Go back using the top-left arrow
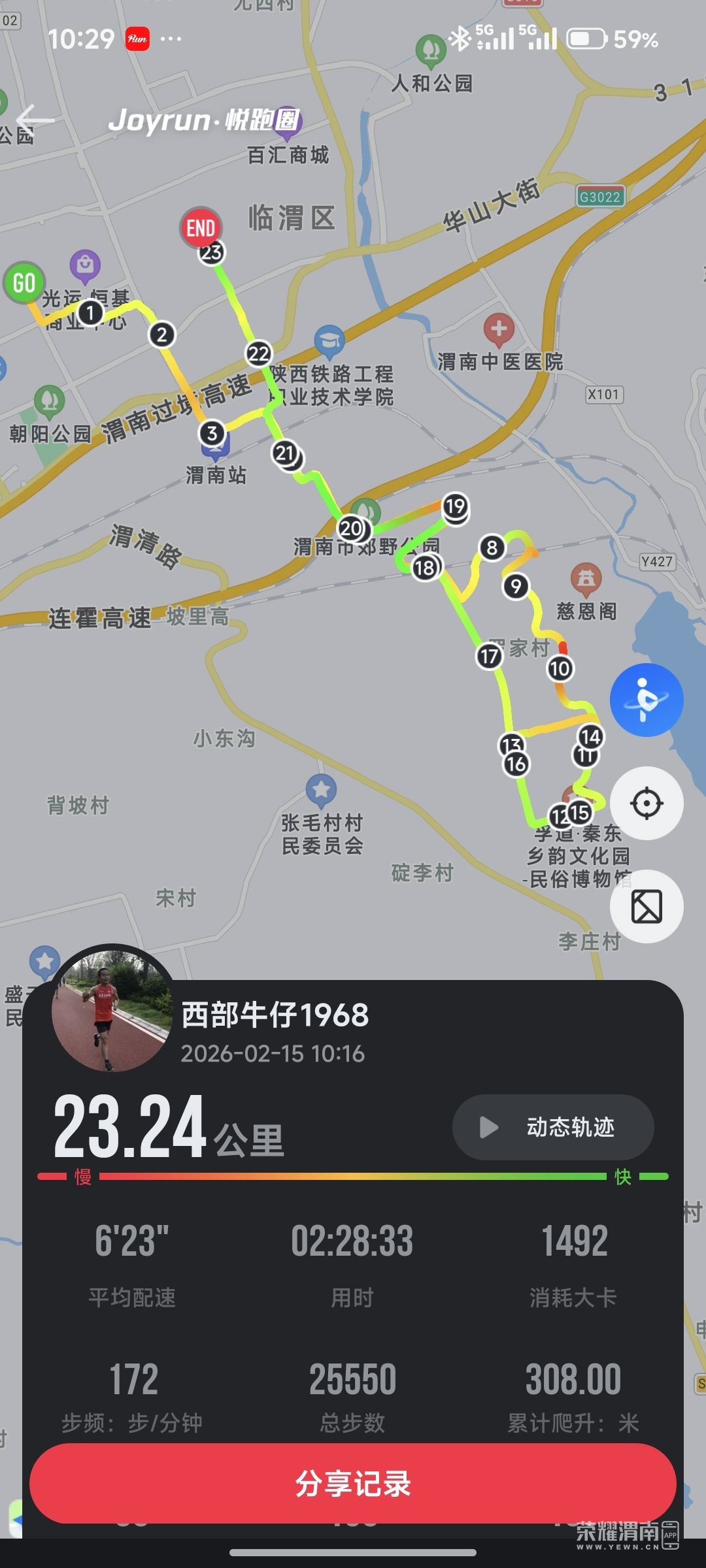The width and height of the screenshot is (706, 1568). pos(35,120)
